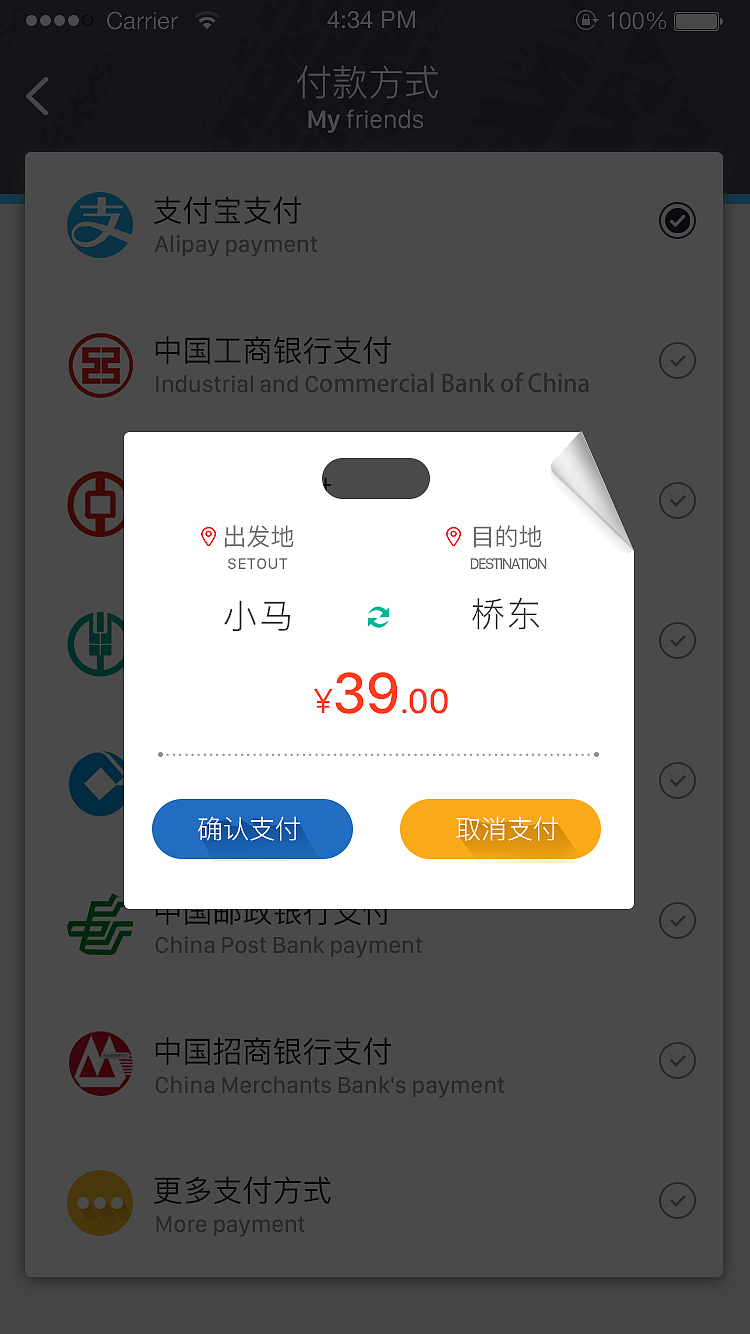Select the ICBC bank logo
This screenshot has height=1334, width=750.
point(100,365)
